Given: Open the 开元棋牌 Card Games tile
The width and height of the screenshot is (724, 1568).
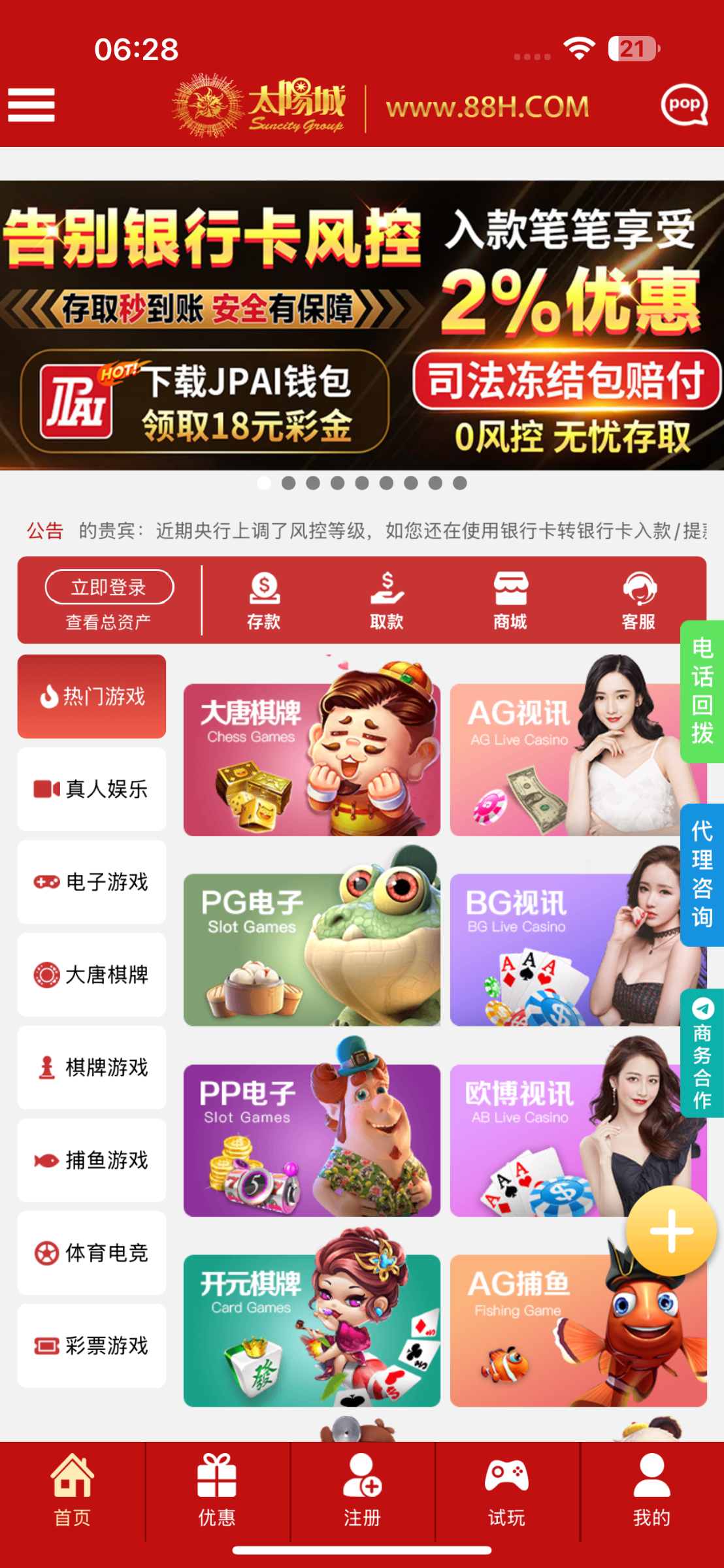Looking at the screenshot, I should (312, 1330).
